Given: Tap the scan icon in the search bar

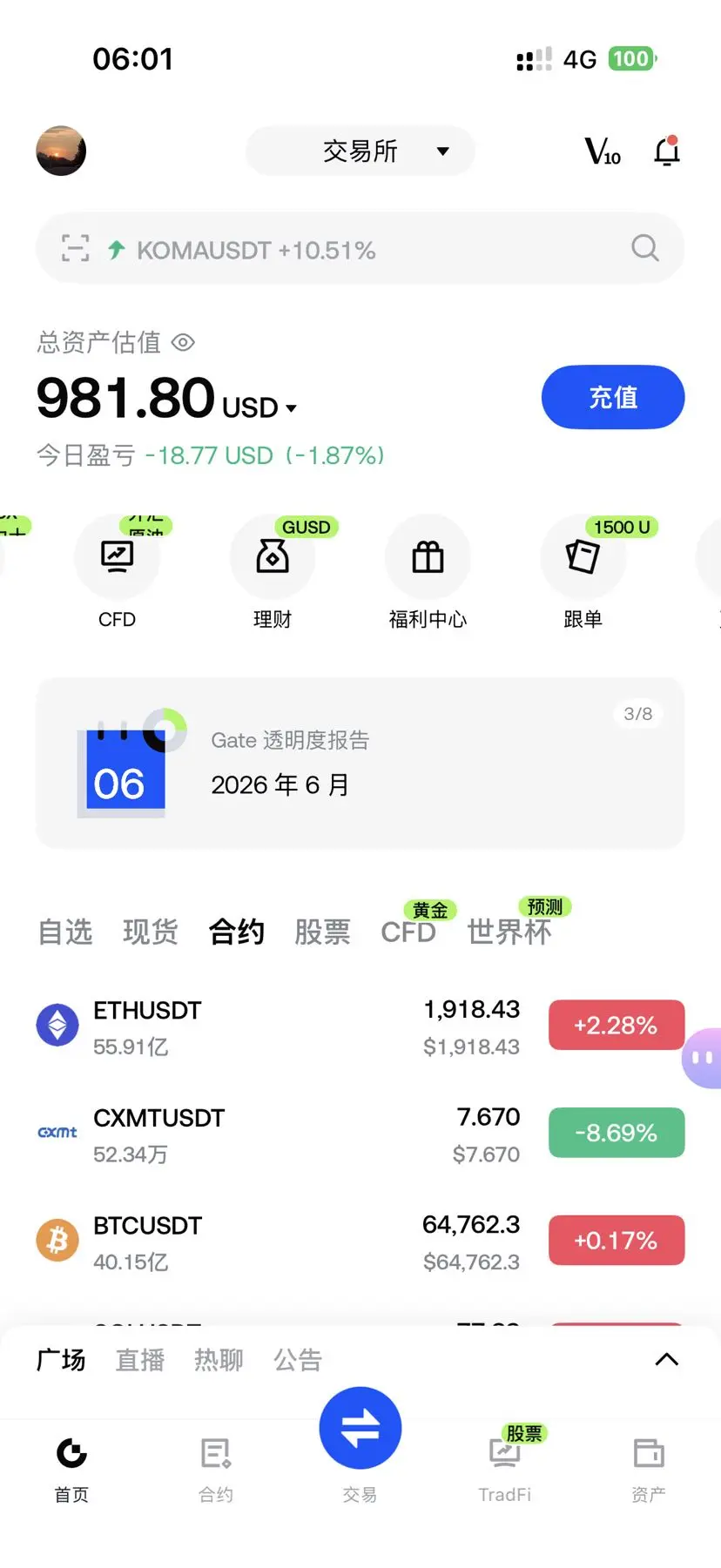Looking at the screenshot, I should (x=76, y=249).
